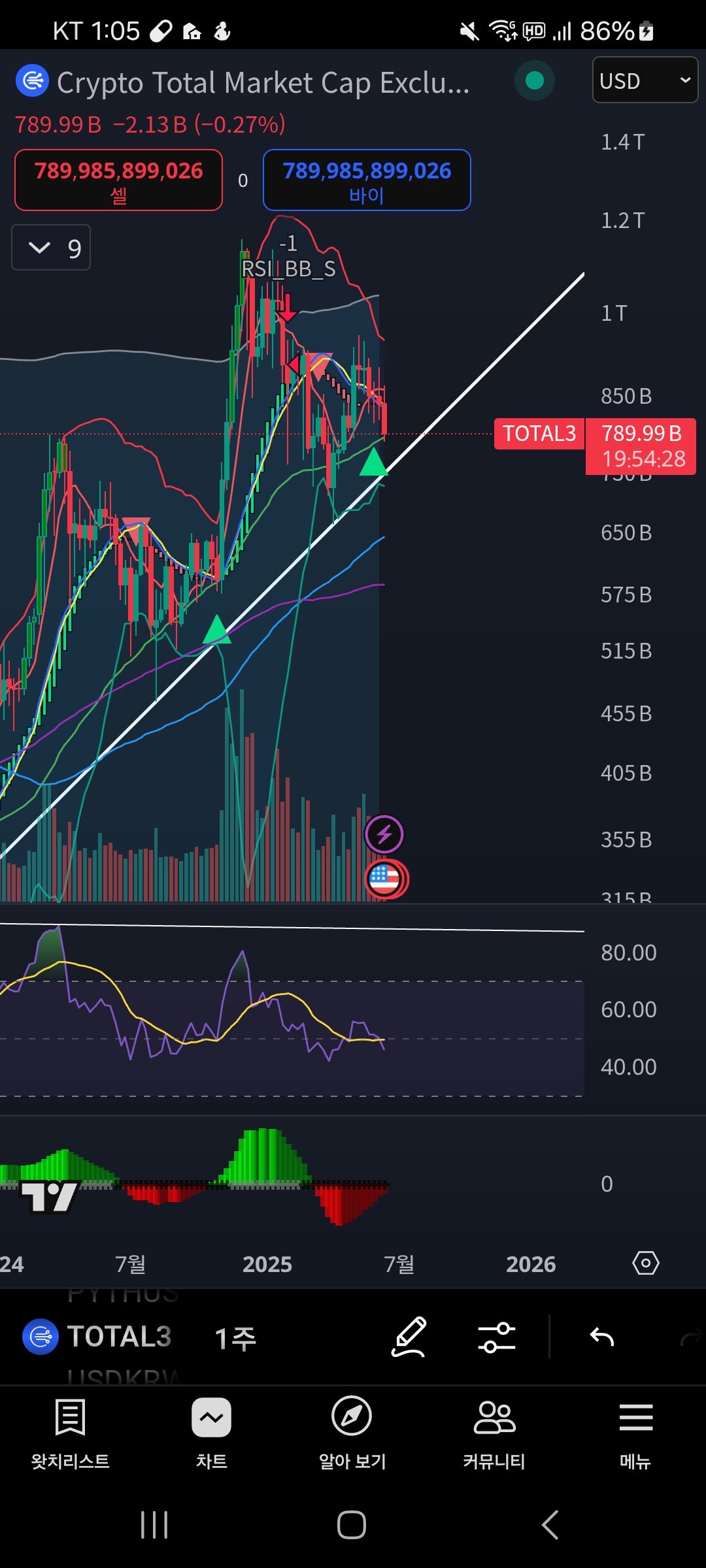
Task: Tap the green market status dot
Action: (535, 81)
